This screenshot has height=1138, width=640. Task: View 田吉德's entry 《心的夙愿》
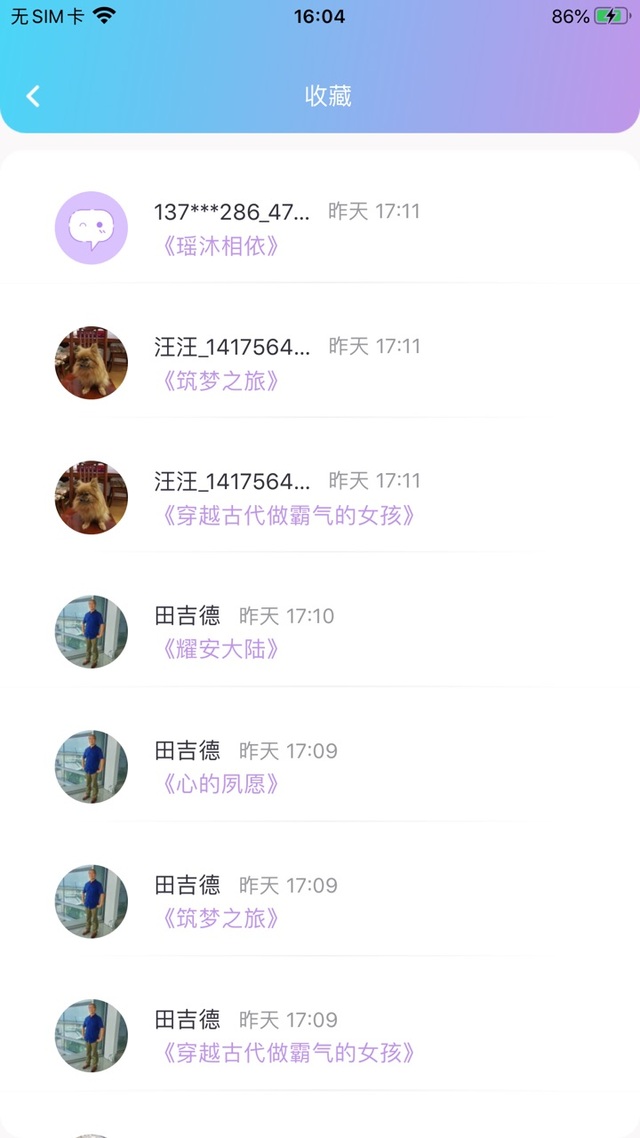[x=220, y=784]
